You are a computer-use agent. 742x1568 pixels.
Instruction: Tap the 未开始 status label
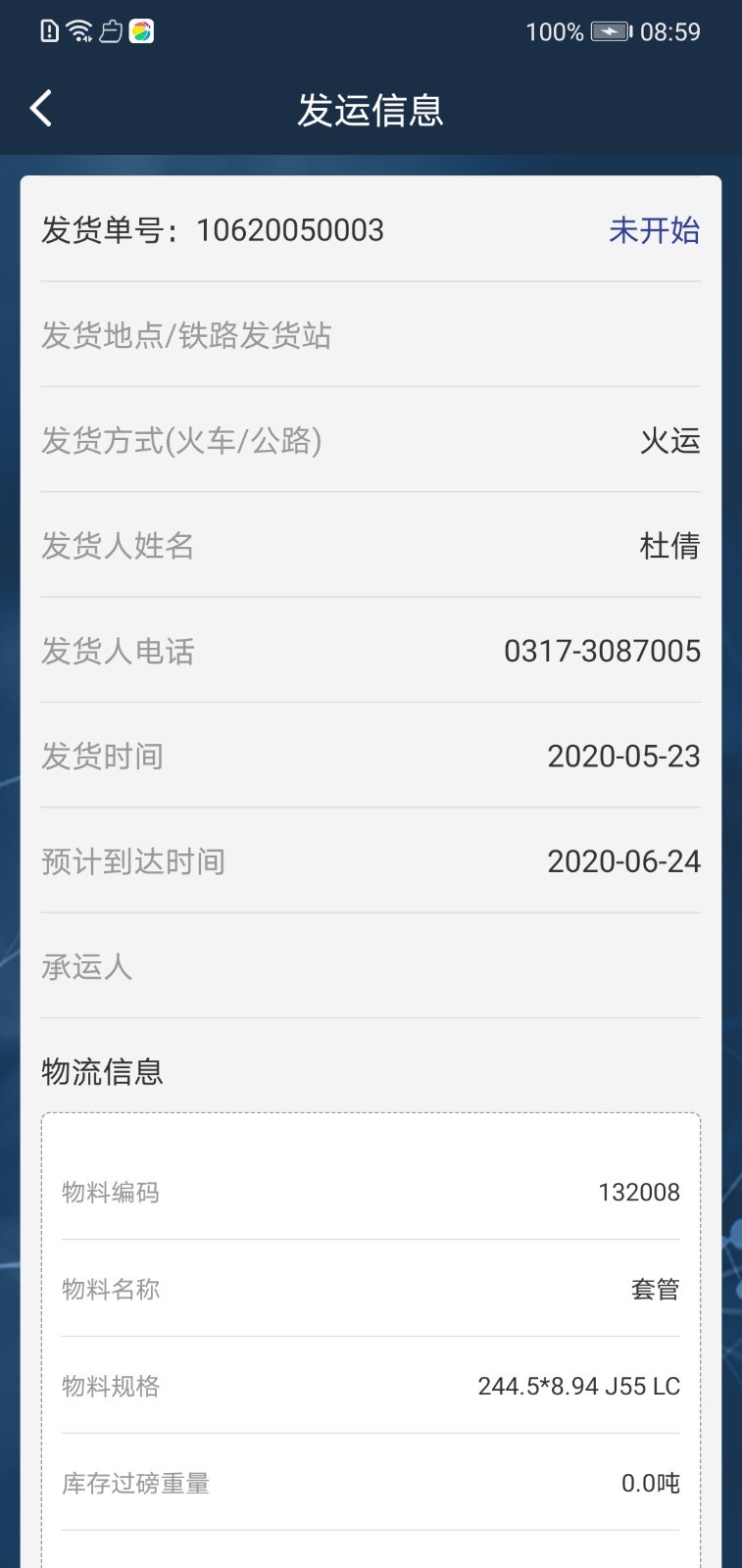pos(653,231)
